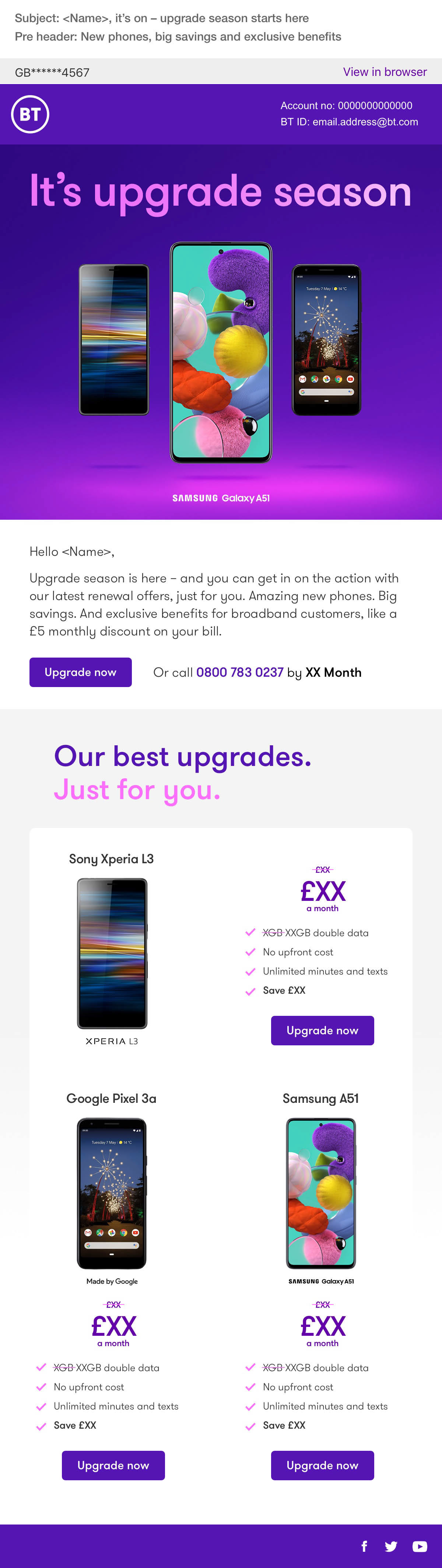This screenshot has width=442, height=1568.
Task: Open BT's Facebook page
Action: (x=364, y=1546)
